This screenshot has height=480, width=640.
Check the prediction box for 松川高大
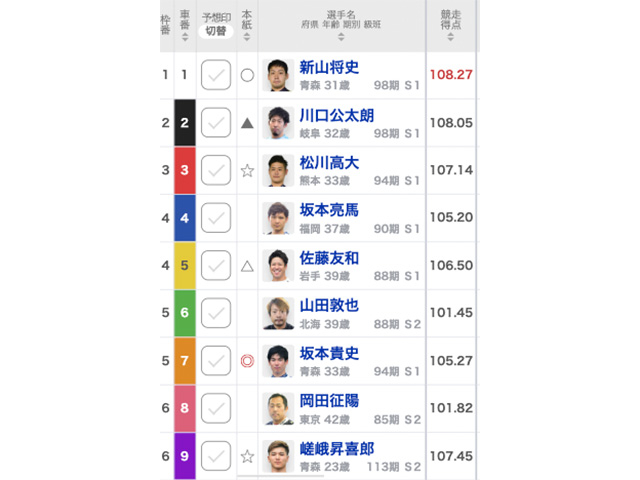[x=216, y=171]
